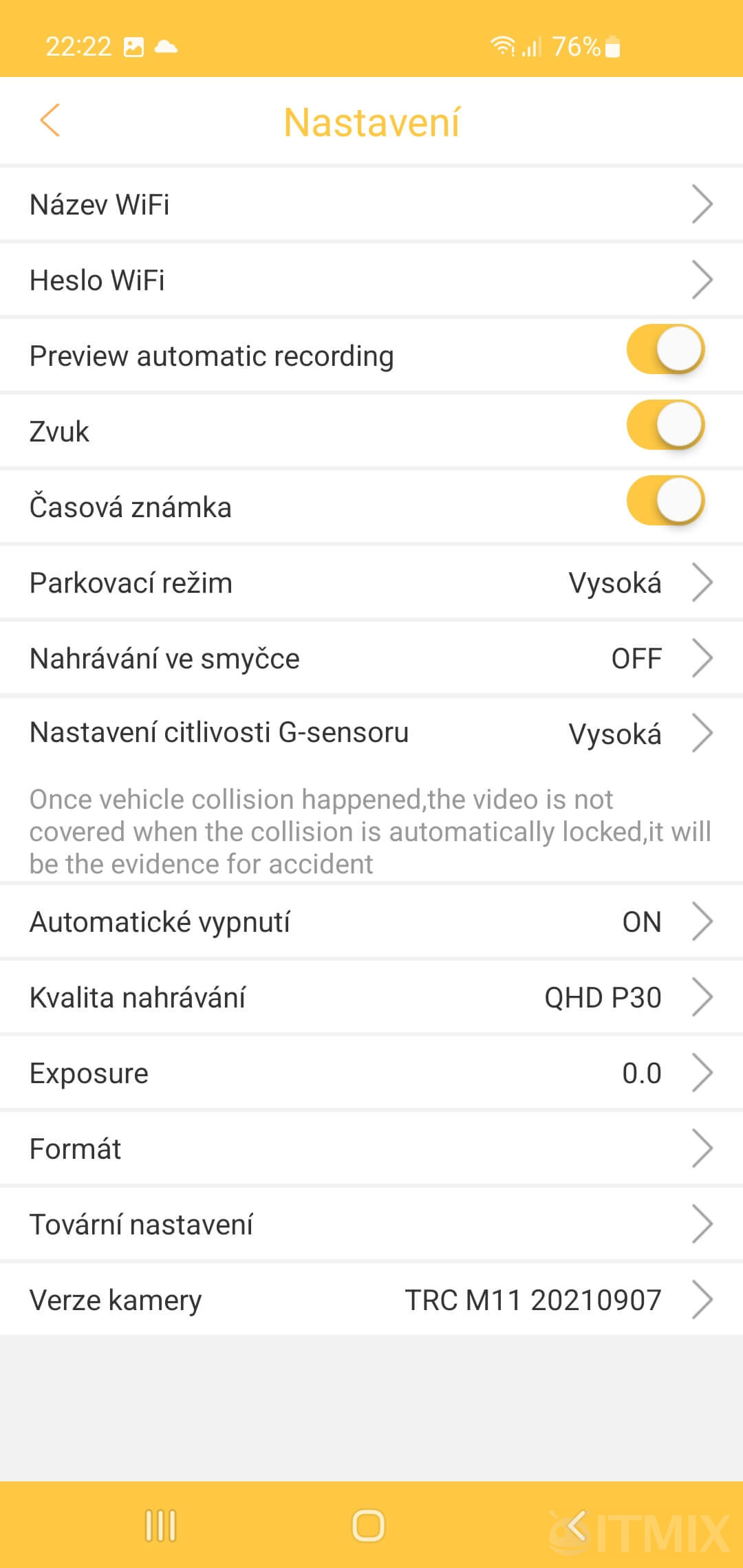Go back using the top-left arrow
This screenshot has width=743, height=1568.
(x=50, y=121)
